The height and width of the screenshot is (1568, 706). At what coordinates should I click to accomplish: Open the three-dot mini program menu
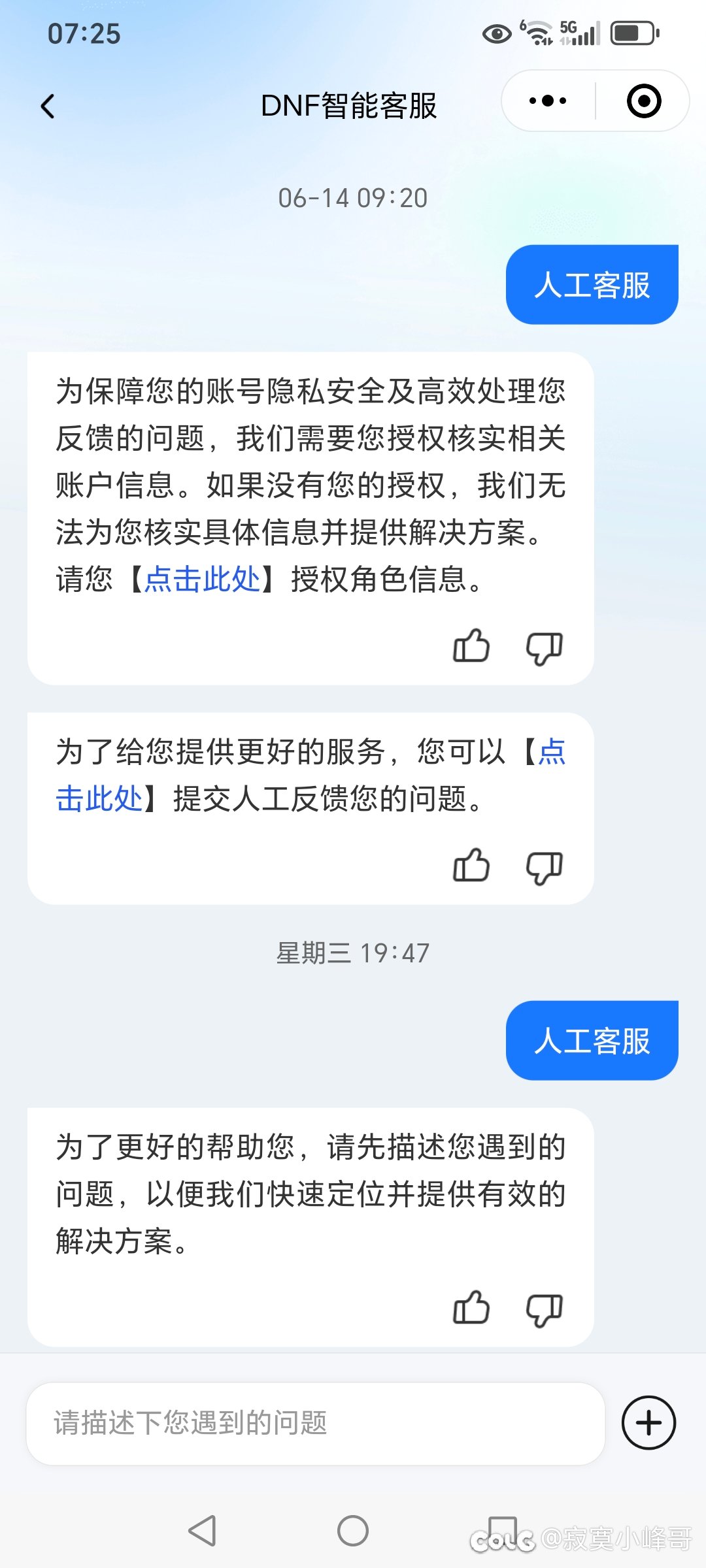(548, 101)
